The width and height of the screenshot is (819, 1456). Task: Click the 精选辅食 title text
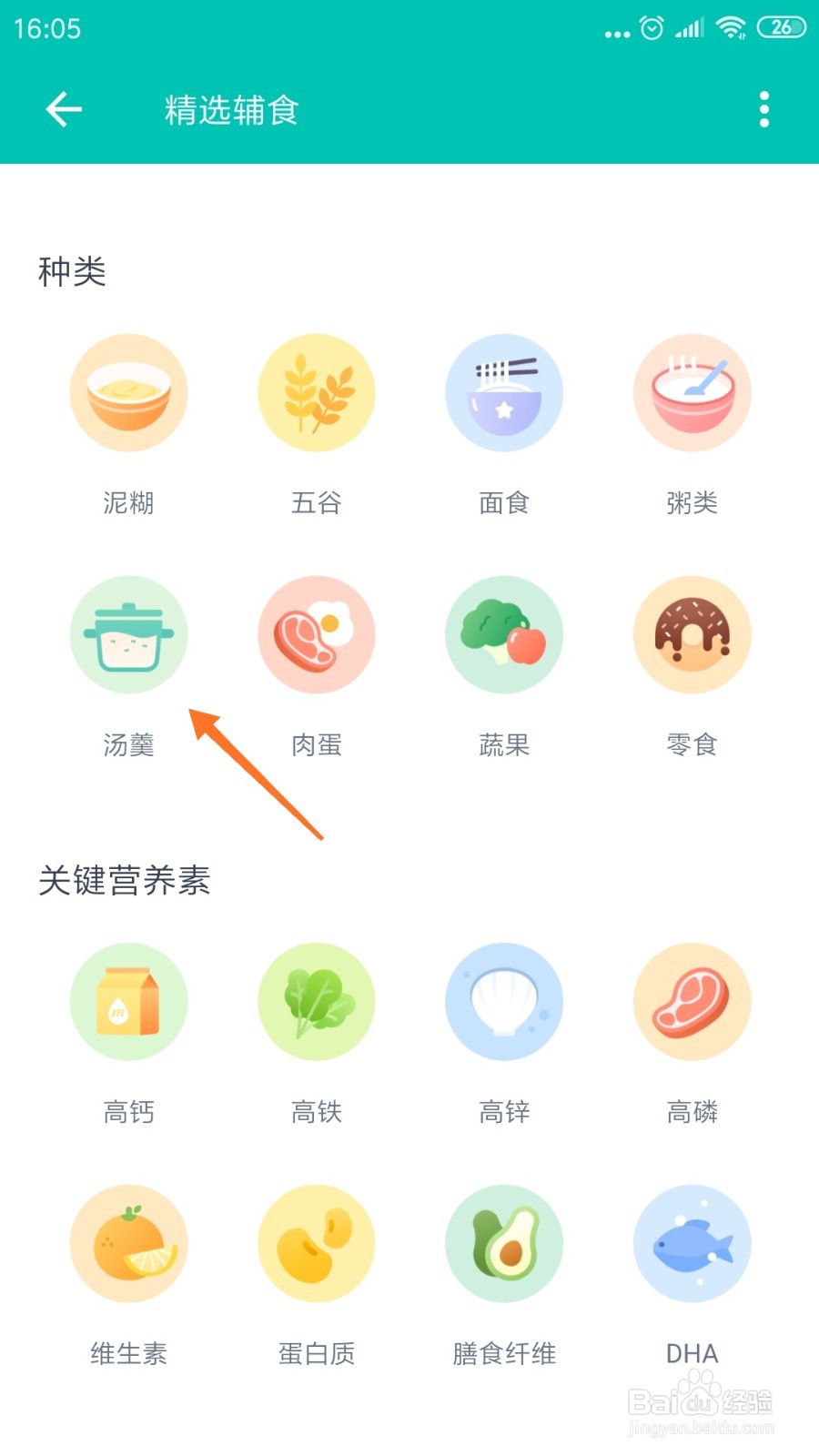[230, 108]
